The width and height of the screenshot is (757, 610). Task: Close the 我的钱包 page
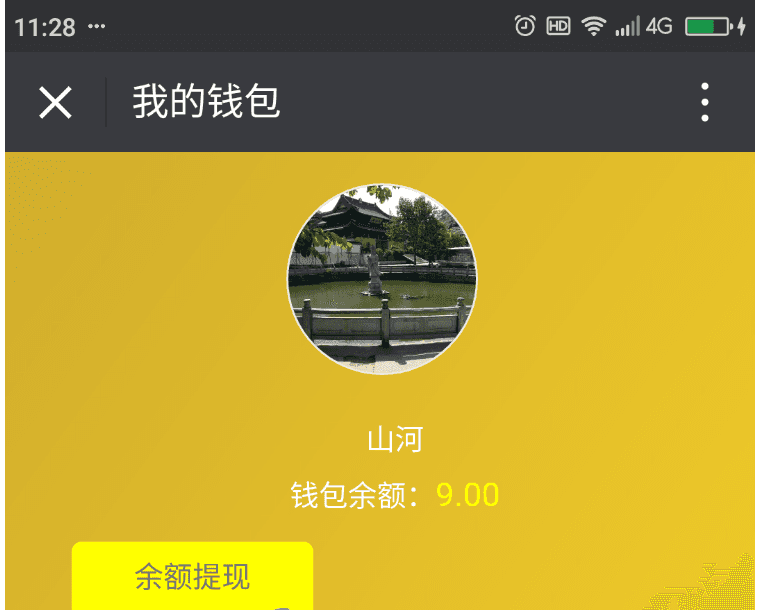55,102
